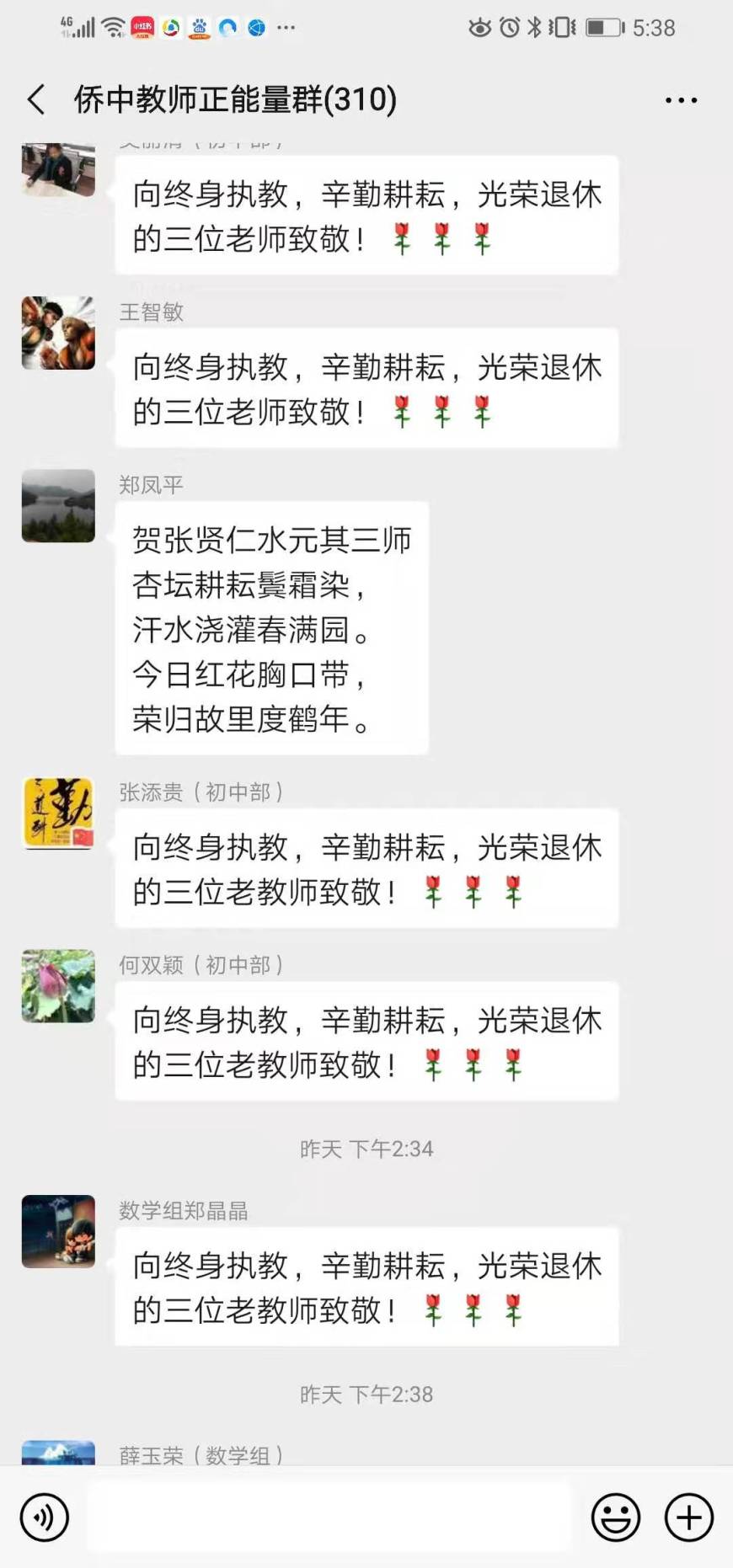Switch to voice message input
Image resolution: width=733 pixels, height=1568 pixels.
(x=44, y=1517)
